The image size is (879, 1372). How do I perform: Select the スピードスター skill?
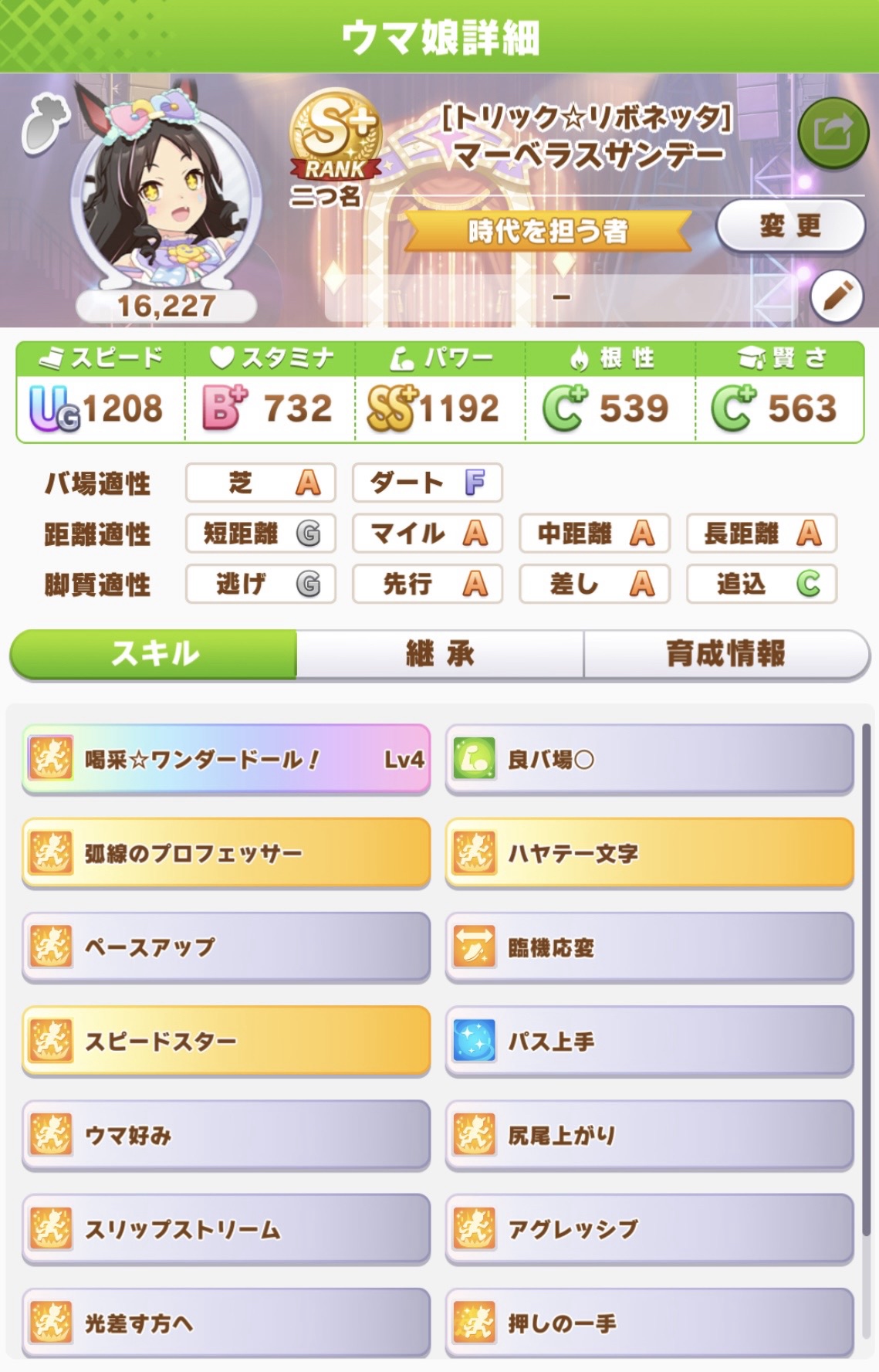(x=226, y=1042)
